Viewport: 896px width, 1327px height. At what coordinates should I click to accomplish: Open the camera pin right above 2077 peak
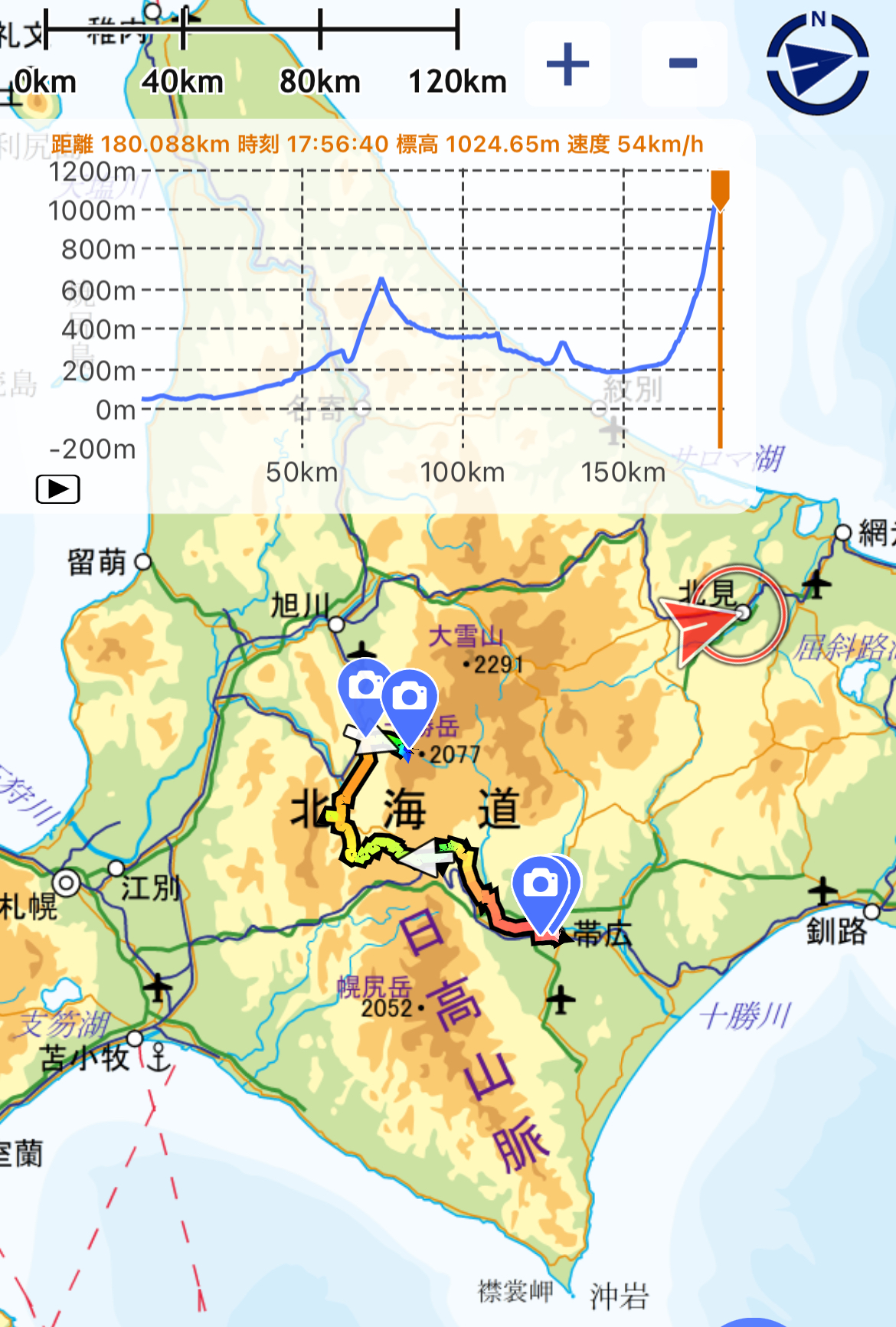409,699
